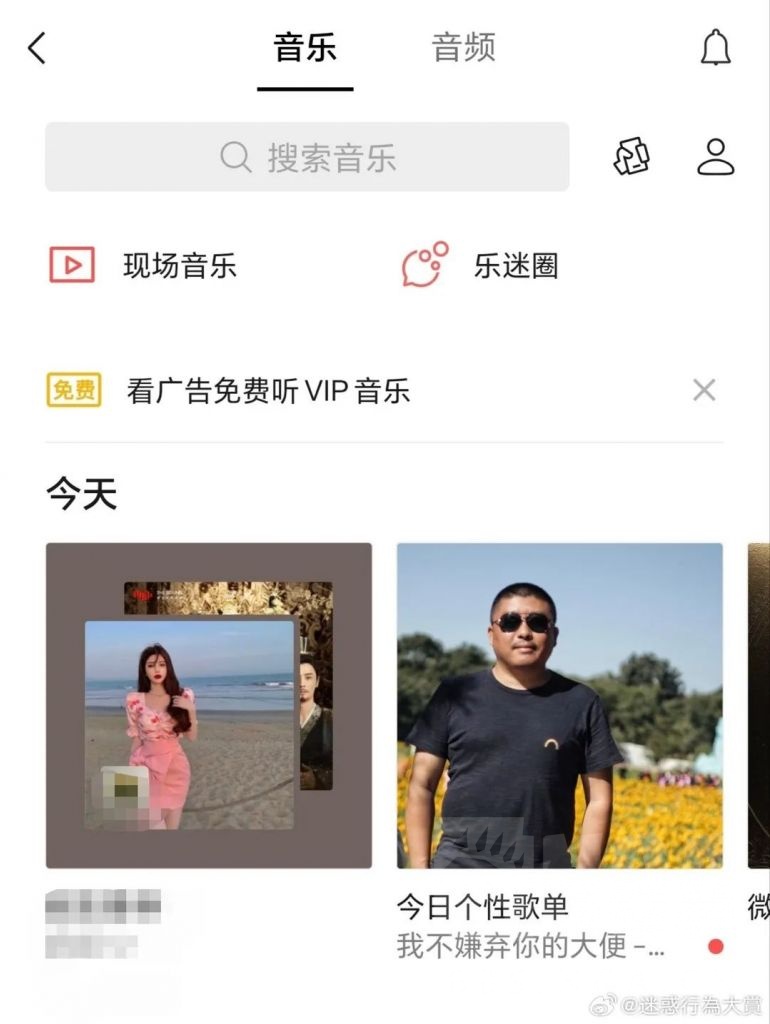Dismiss the free VIP music banner
This screenshot has width=770, height=1024.
(704, 390)
